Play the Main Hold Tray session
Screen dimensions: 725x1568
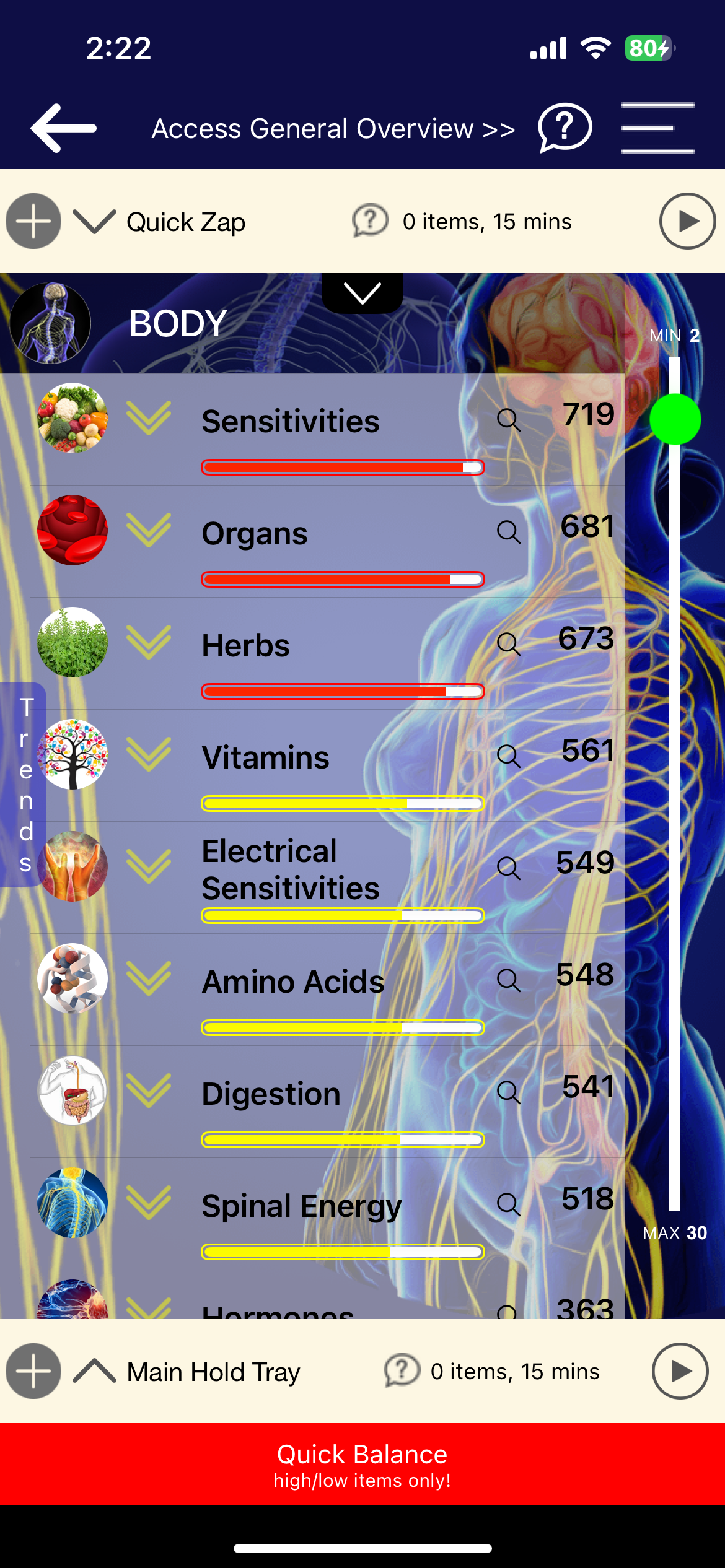[680, 1371]
